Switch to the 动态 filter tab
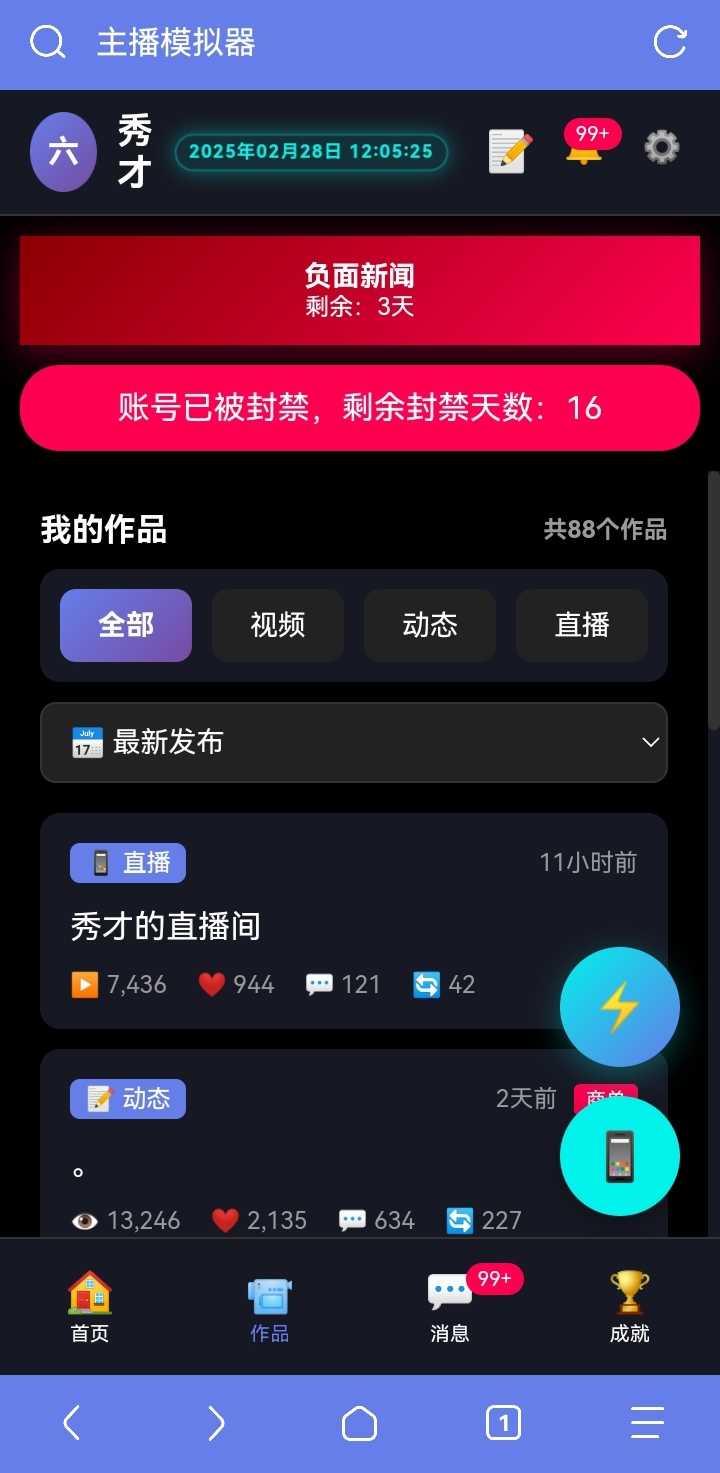Viewport: 720px width, 1473px height. (430, 625)
